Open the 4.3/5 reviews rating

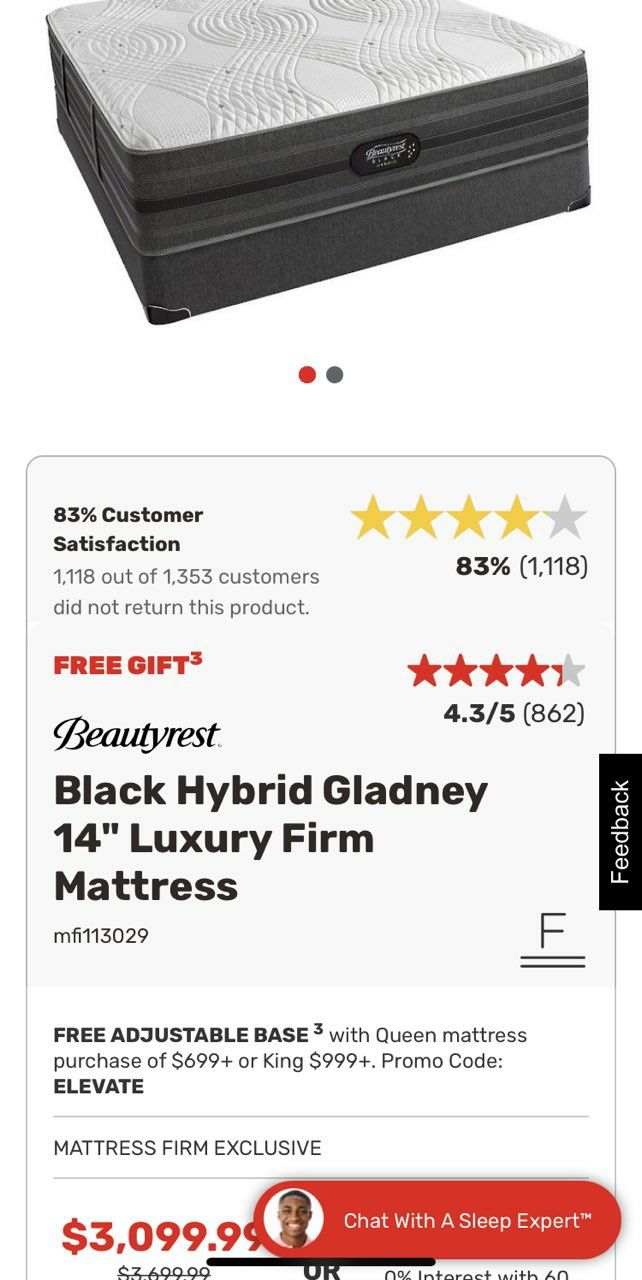497,689
